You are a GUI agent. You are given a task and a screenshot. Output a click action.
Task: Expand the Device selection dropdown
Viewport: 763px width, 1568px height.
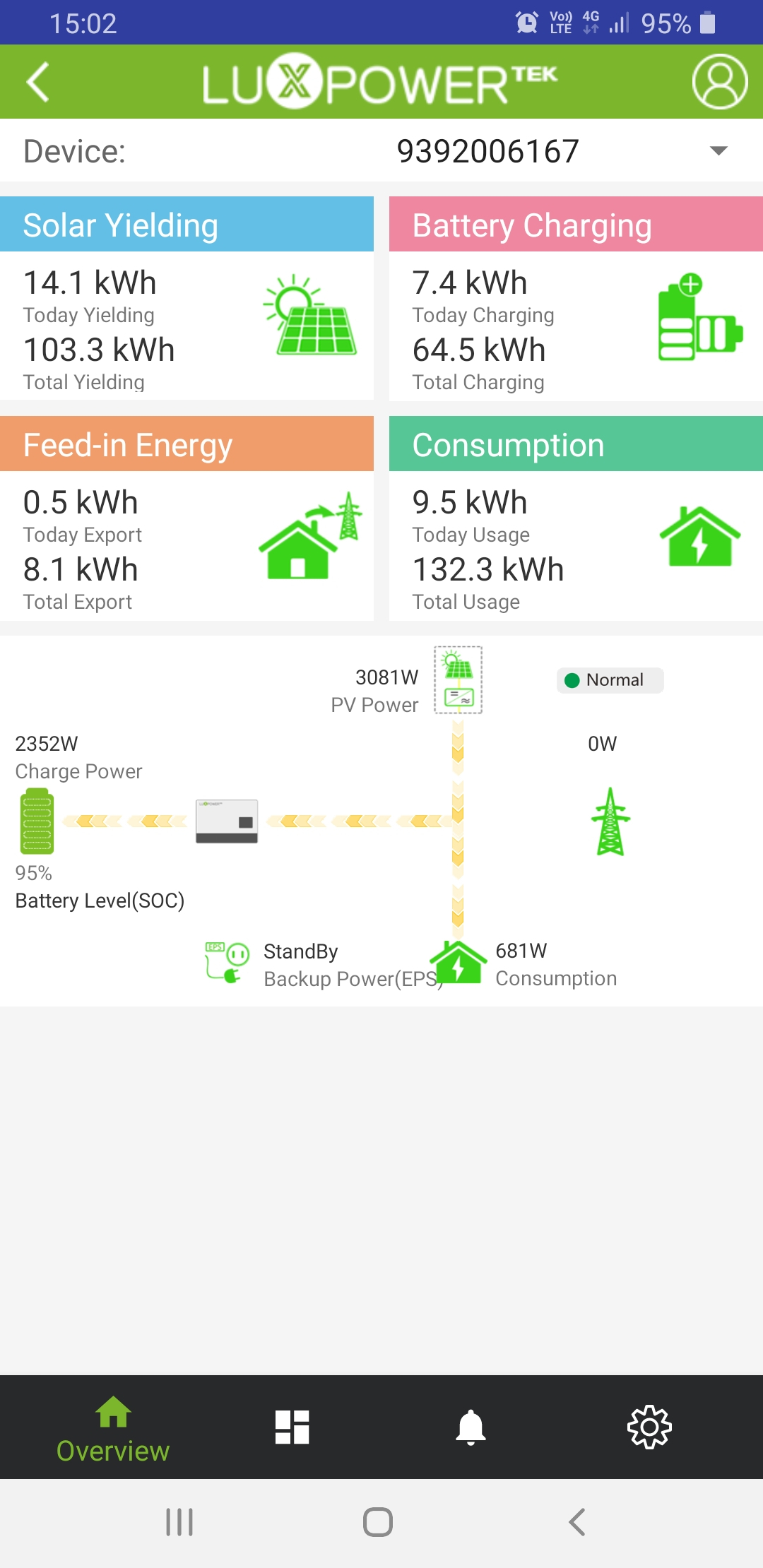[x=718, y=150]
